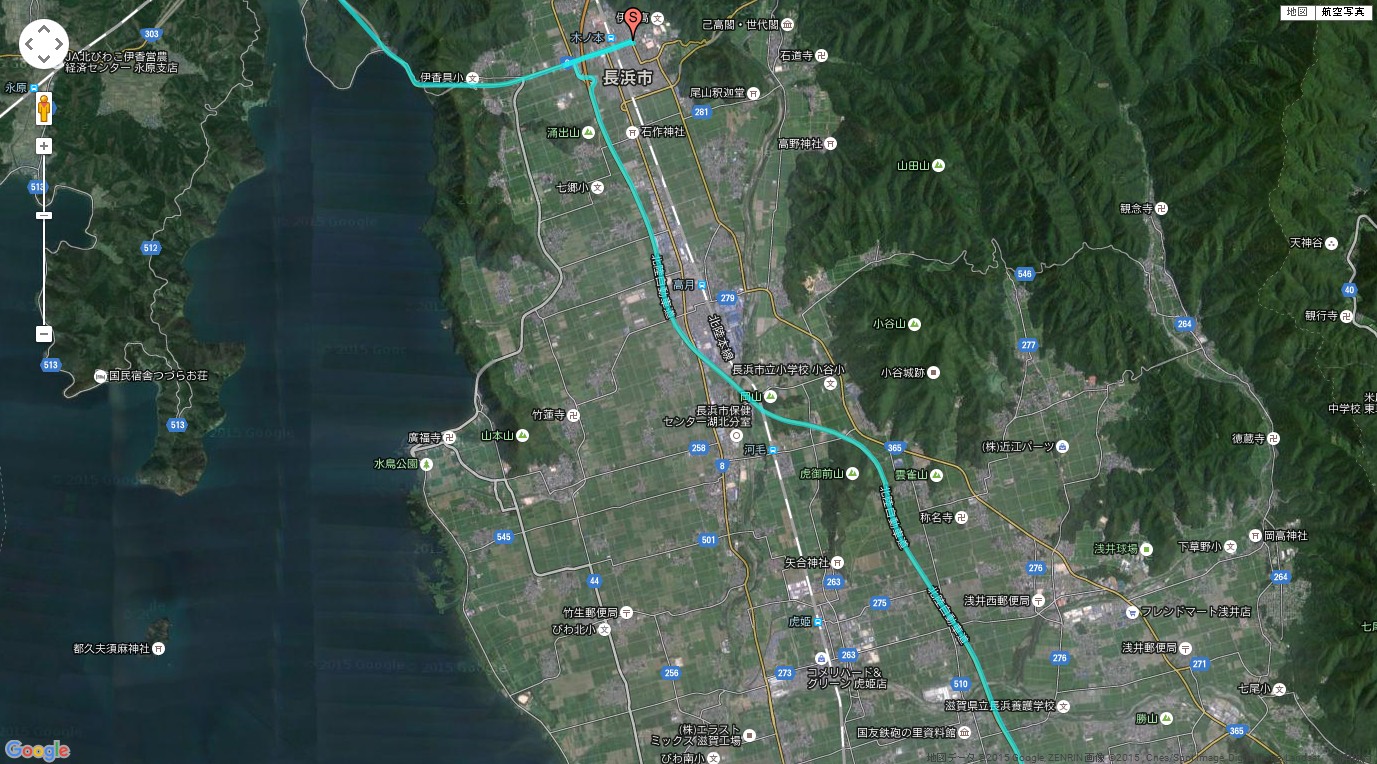This screenshot has height=764, width=1377.
Task: Switch to the 地図 map view
Action: coord(1297,12)
